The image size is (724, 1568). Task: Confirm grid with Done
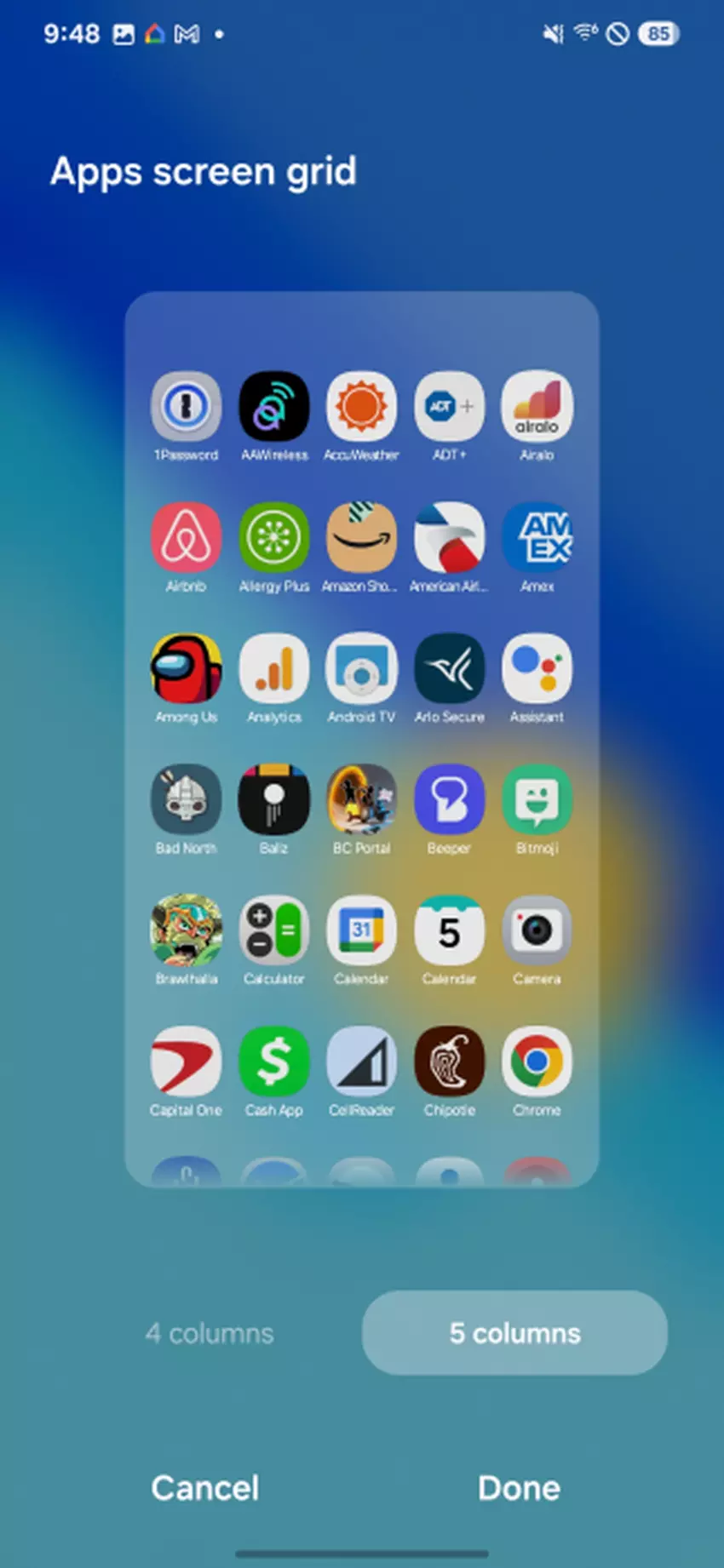click(x=519, y=1488)
